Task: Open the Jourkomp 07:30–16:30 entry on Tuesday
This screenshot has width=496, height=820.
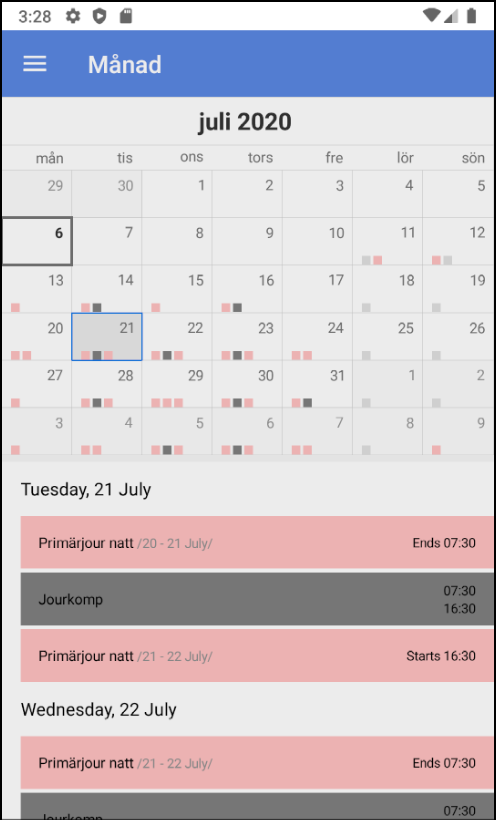Action: (x=257, y=599)
